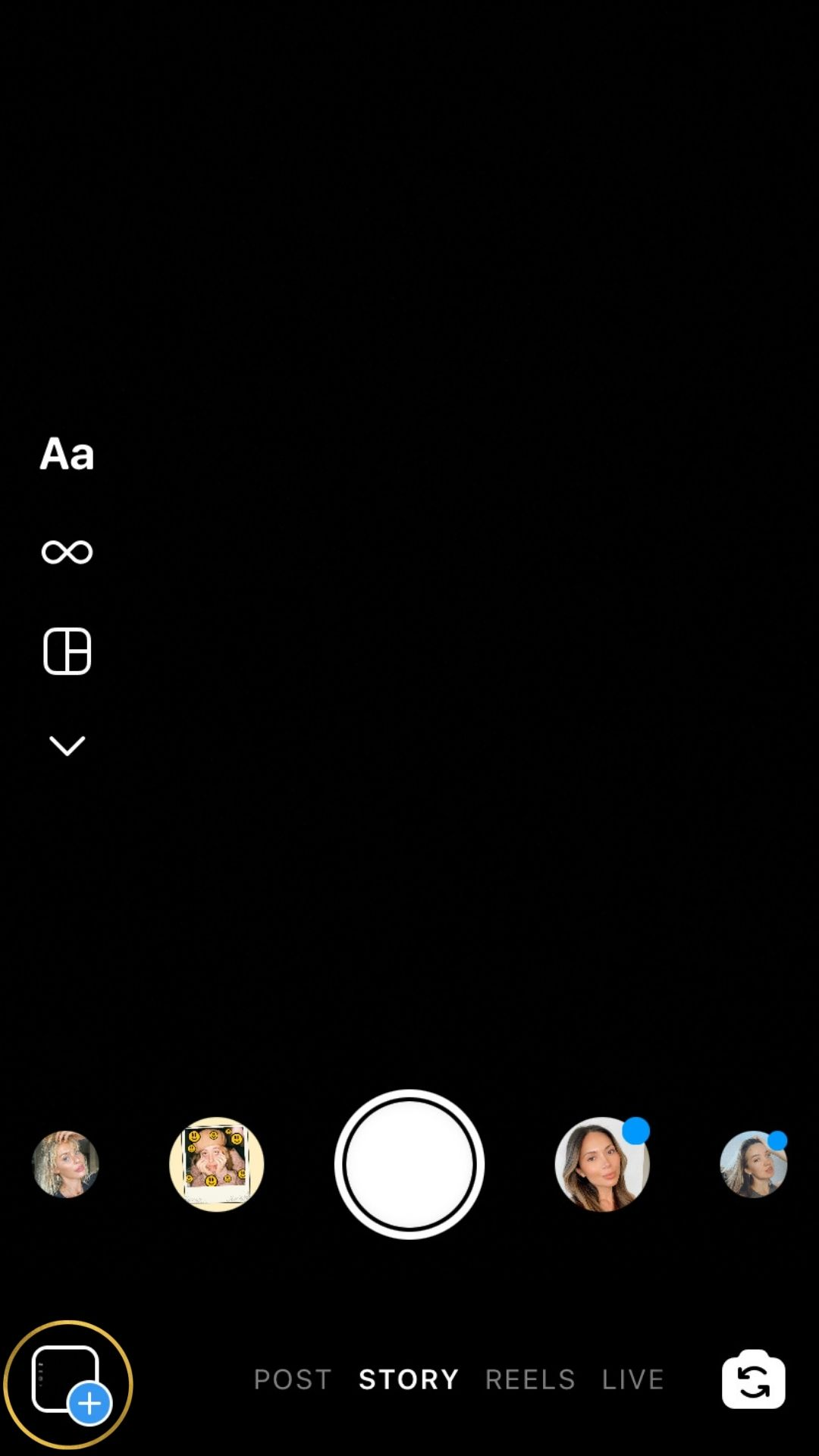This screenshot has width=819, height=1456.
Task: Flip the camera with the switch icon
Action: (x=754, y=1379)
